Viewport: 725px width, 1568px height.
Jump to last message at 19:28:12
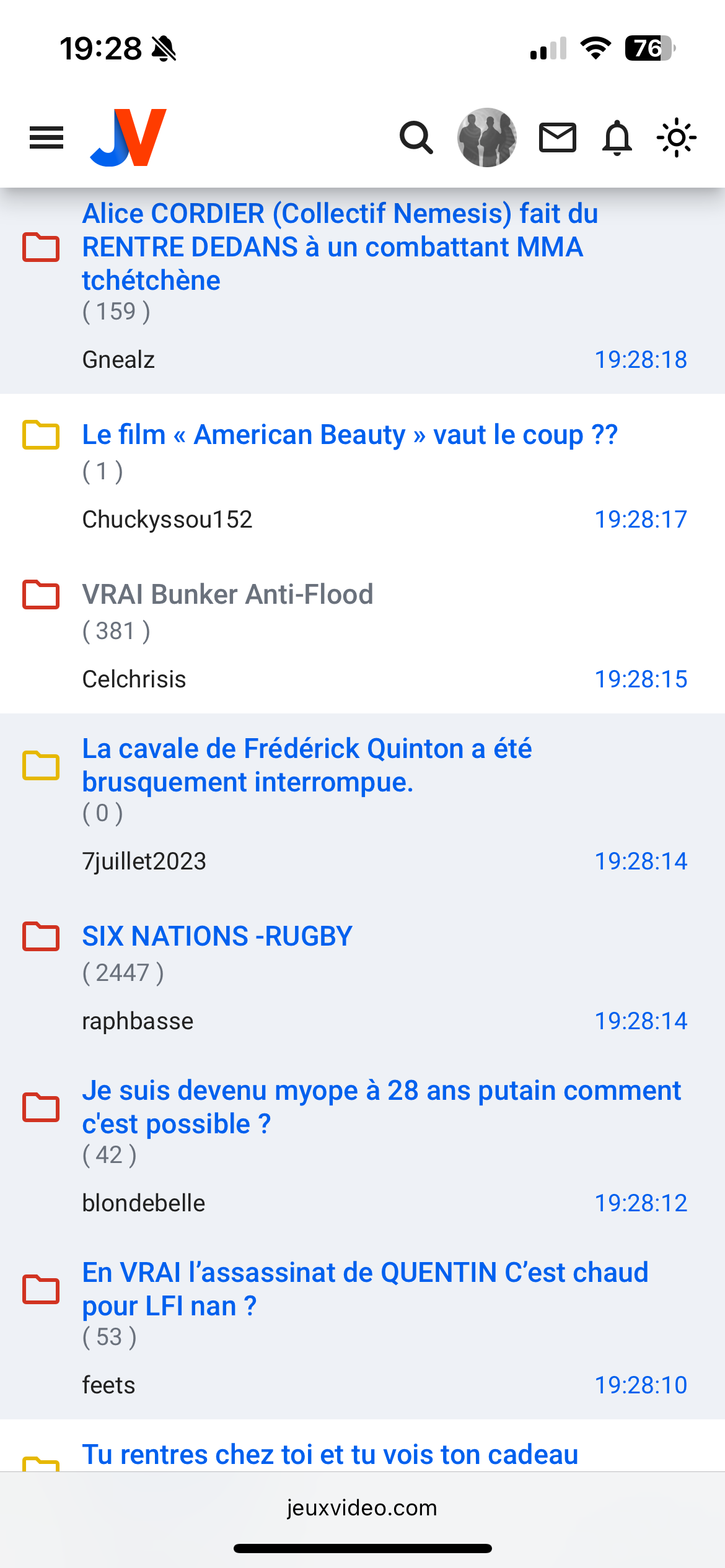(641, 1203)
